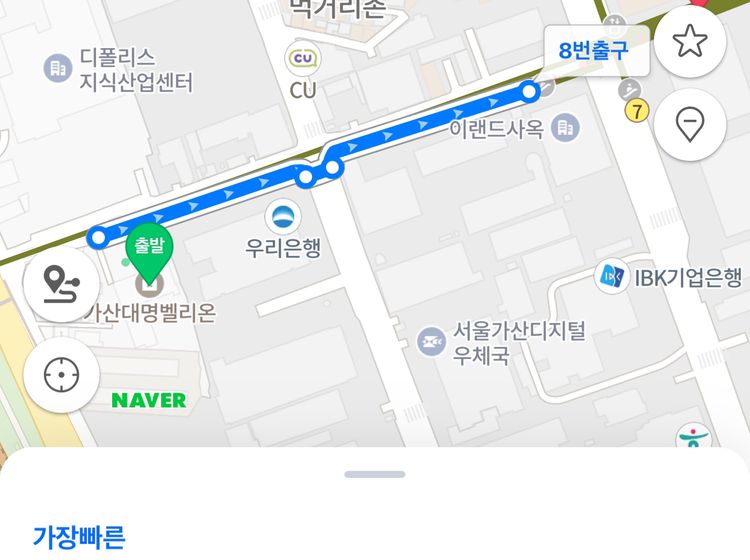Open IBK기업은행 place on map
Image resolution: width=750 pixels, height=560 pixels.
(x=611, y=277)
